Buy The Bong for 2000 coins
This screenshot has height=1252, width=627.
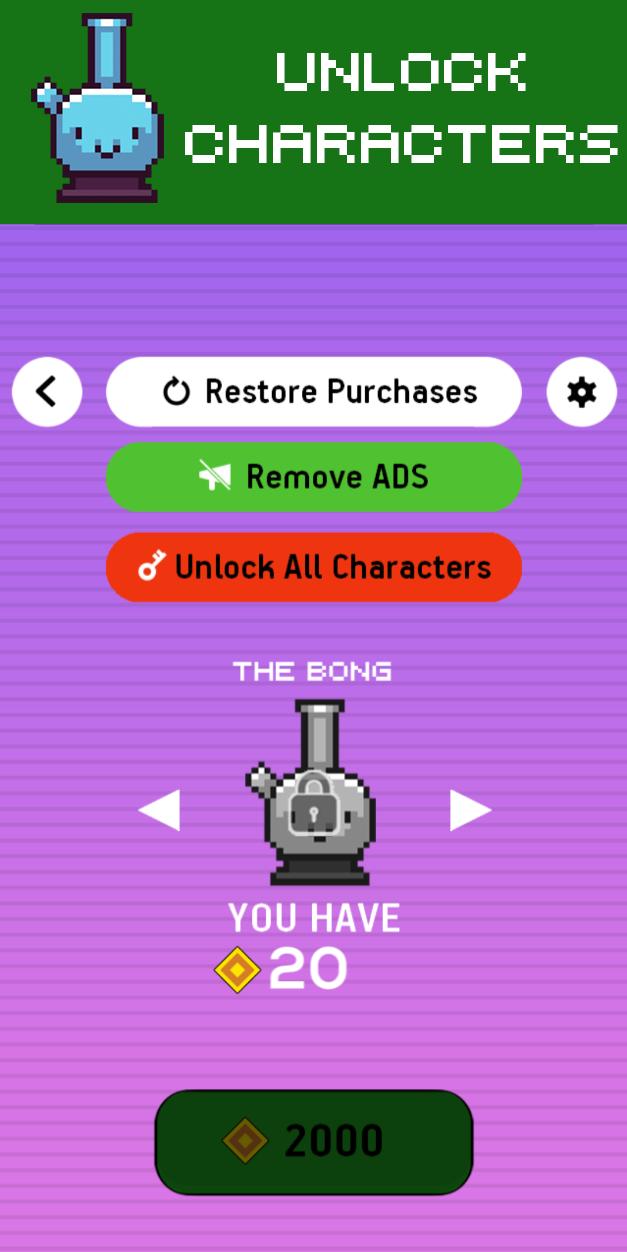pyautogui.click(x=314, y=1141)
